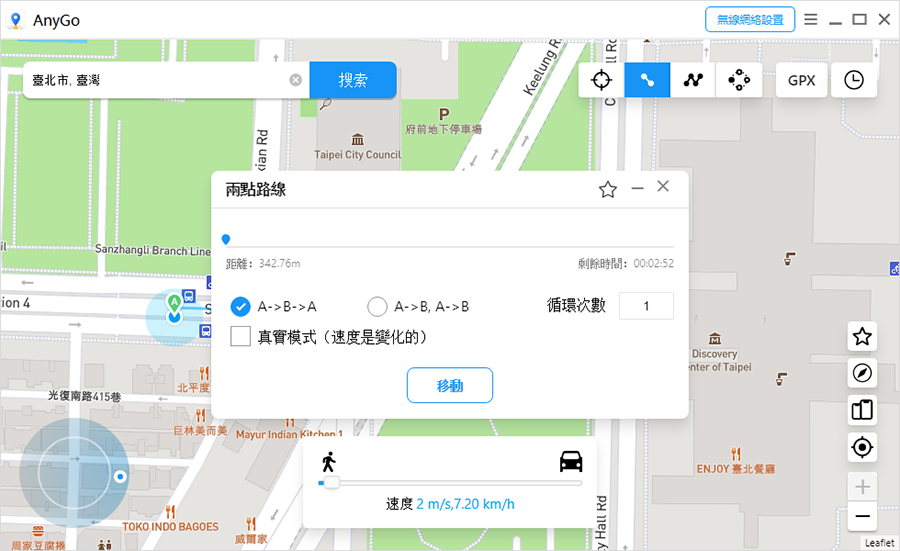This screenshot has height=551, width=900.
Task: Open the hamburger menu in title bar
Action: click(810, 19)
